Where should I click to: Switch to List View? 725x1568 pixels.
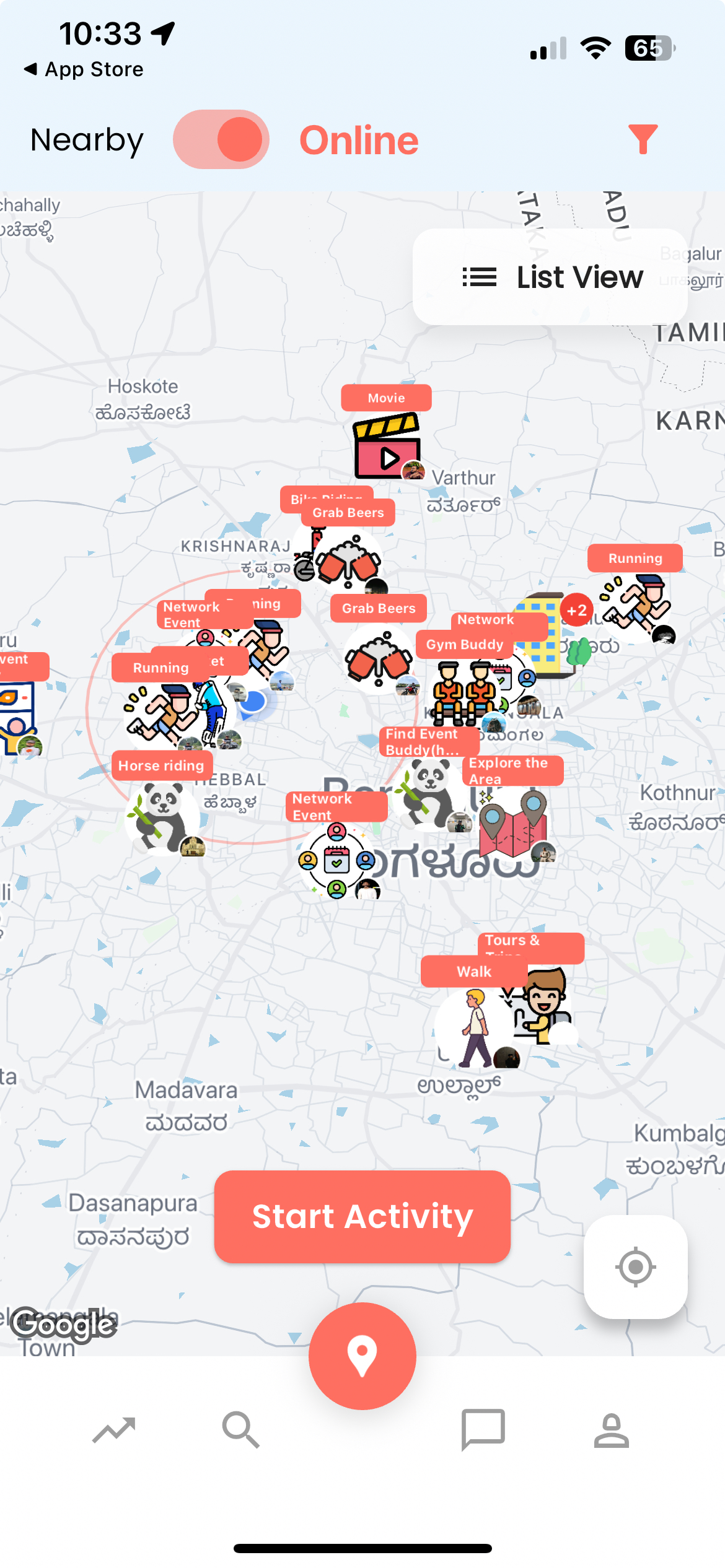click(550, 277)
